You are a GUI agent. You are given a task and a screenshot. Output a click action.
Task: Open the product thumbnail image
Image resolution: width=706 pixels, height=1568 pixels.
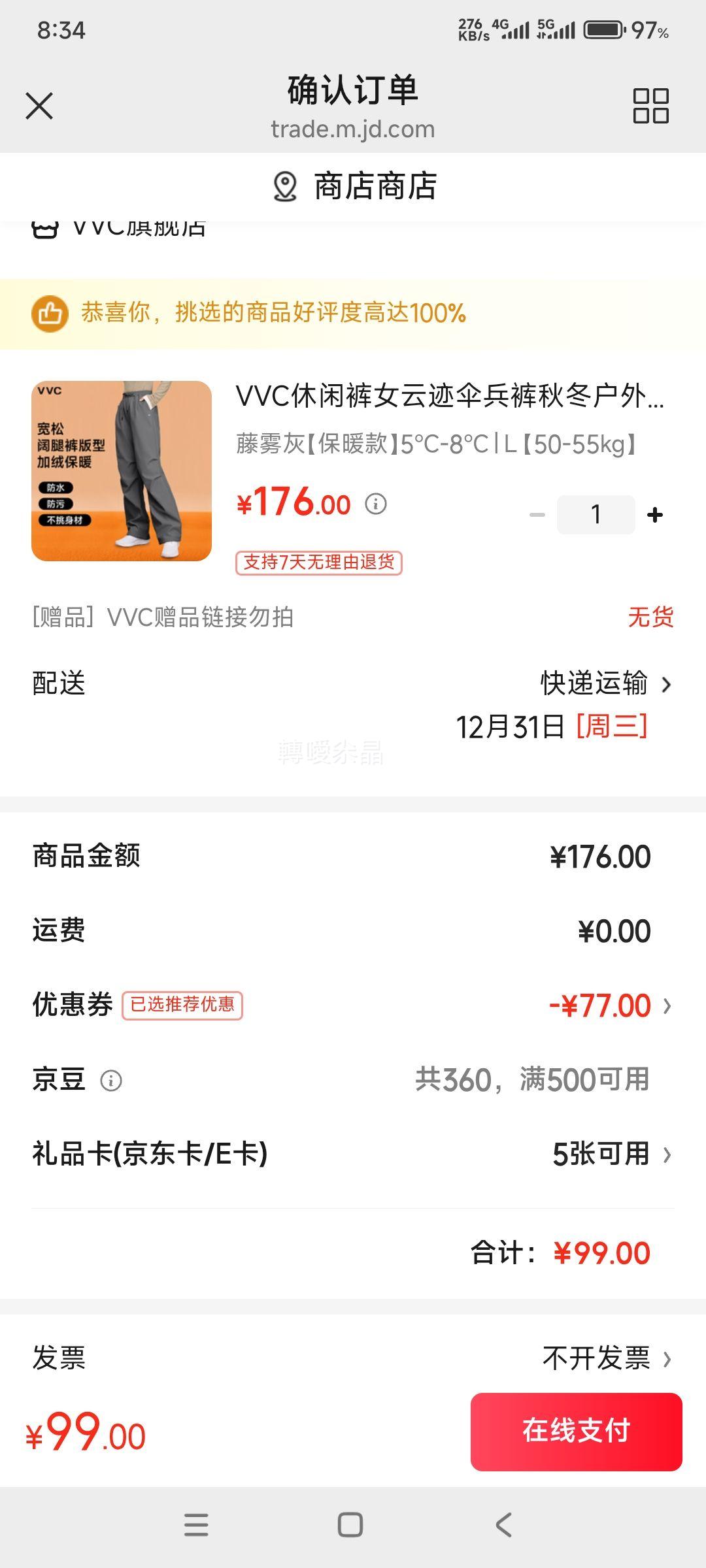coord(122,470)
